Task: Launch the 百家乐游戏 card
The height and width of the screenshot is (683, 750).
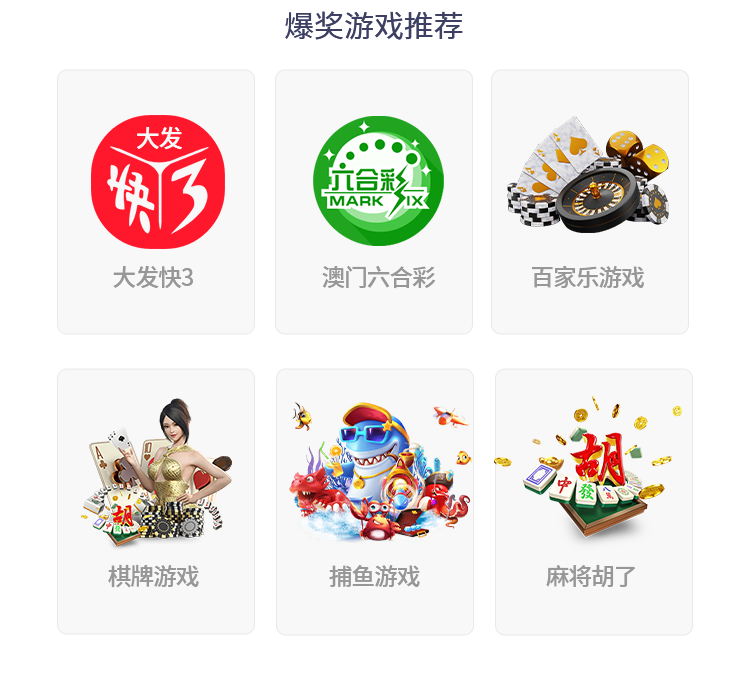Action: pyautogui.click(x=590, y=202)
